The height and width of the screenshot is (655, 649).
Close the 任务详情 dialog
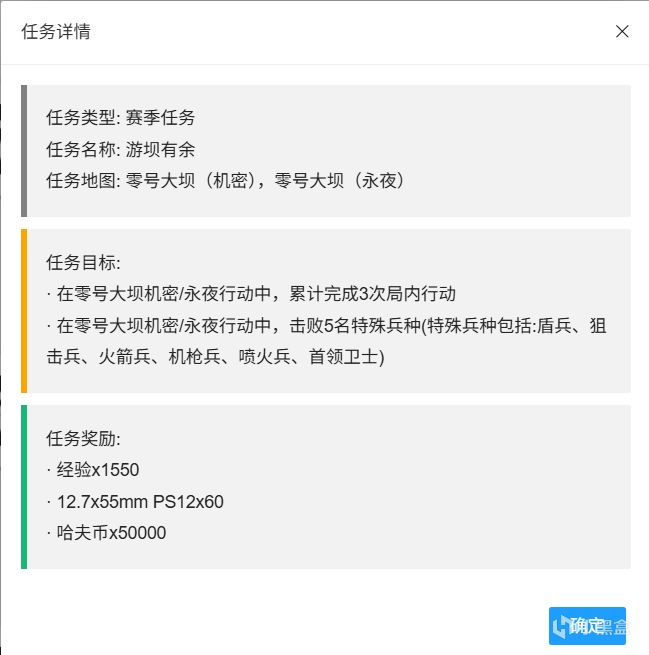(622, 31)
